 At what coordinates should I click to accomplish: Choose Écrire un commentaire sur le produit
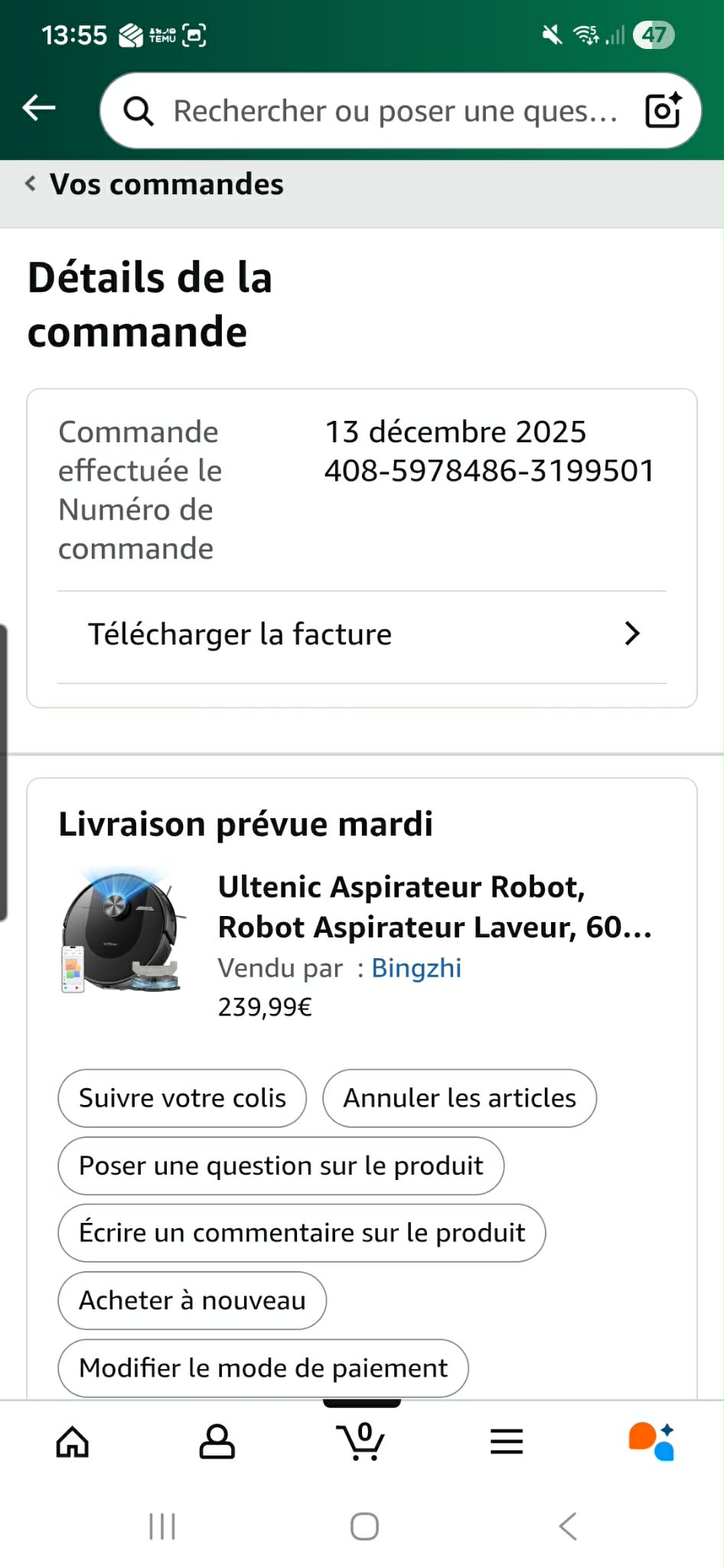pyautogui.click(x=302, y=1233)
